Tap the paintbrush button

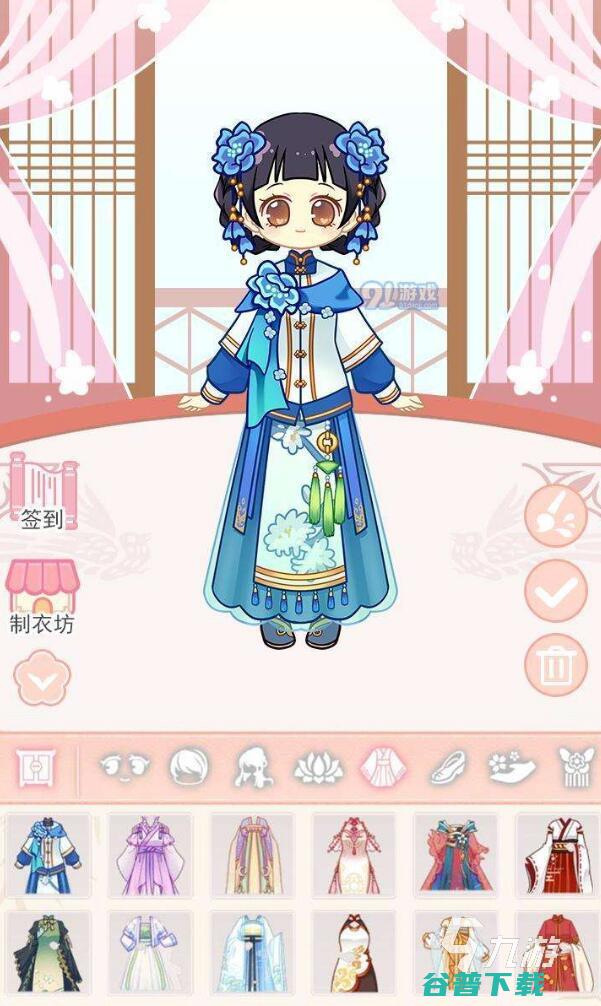tap(555, 514)
